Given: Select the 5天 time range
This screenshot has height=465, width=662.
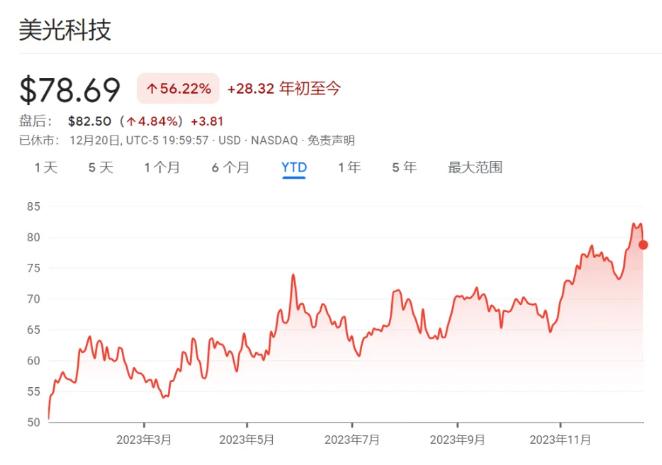Looking at the screenshot, I should (100, 167).
